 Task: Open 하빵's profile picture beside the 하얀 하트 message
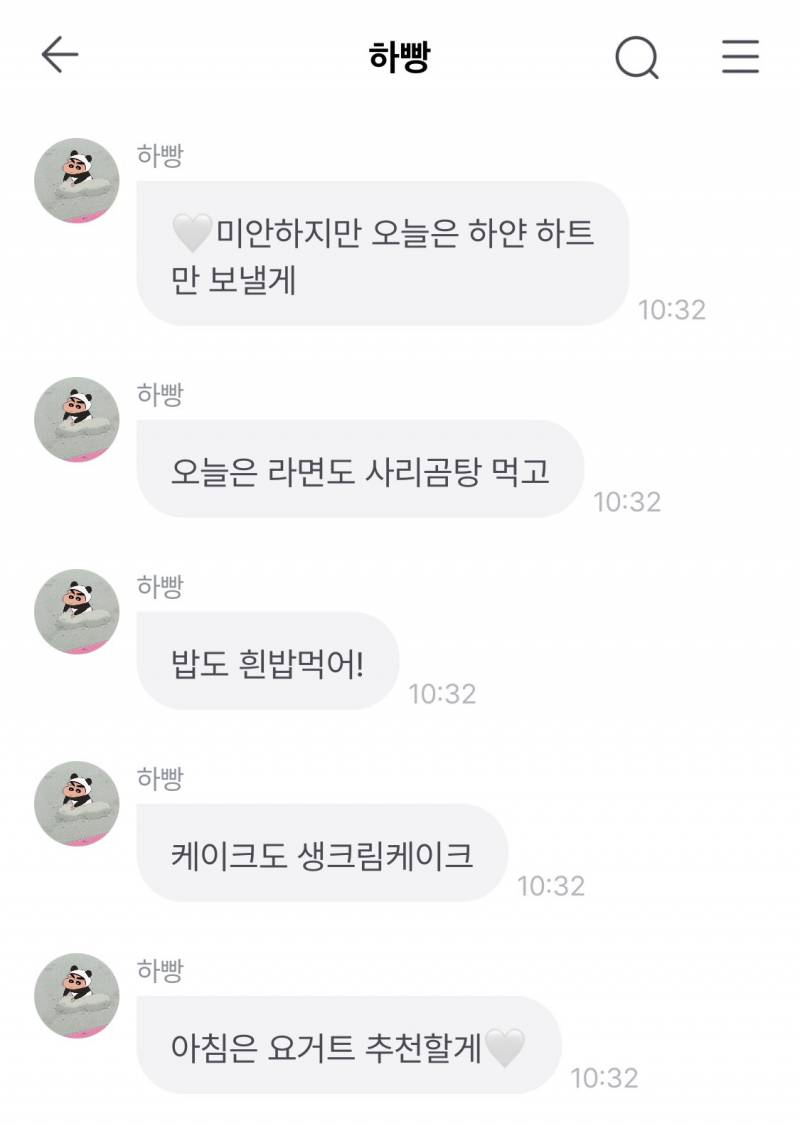click(77, 181)
